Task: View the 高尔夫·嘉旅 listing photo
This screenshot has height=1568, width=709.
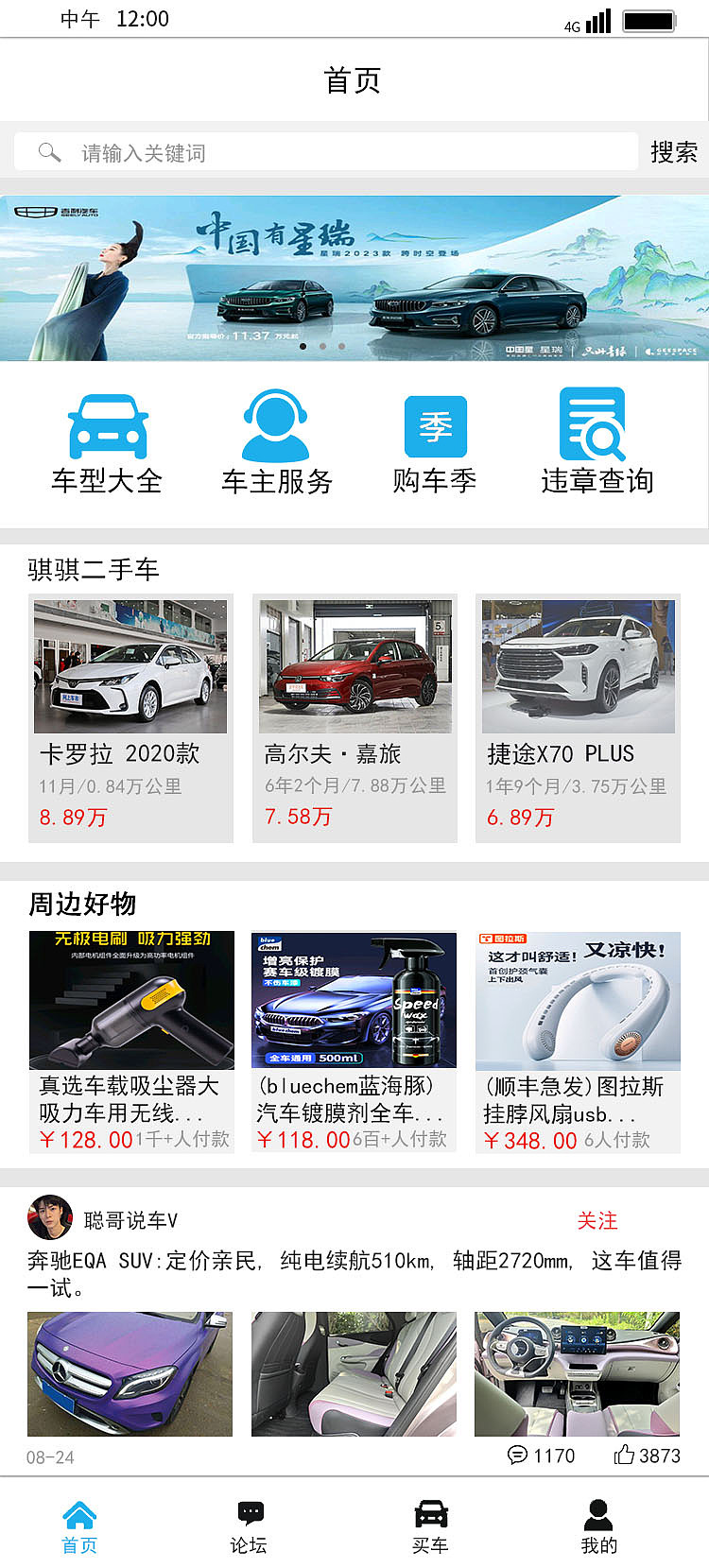Action: 354,665
